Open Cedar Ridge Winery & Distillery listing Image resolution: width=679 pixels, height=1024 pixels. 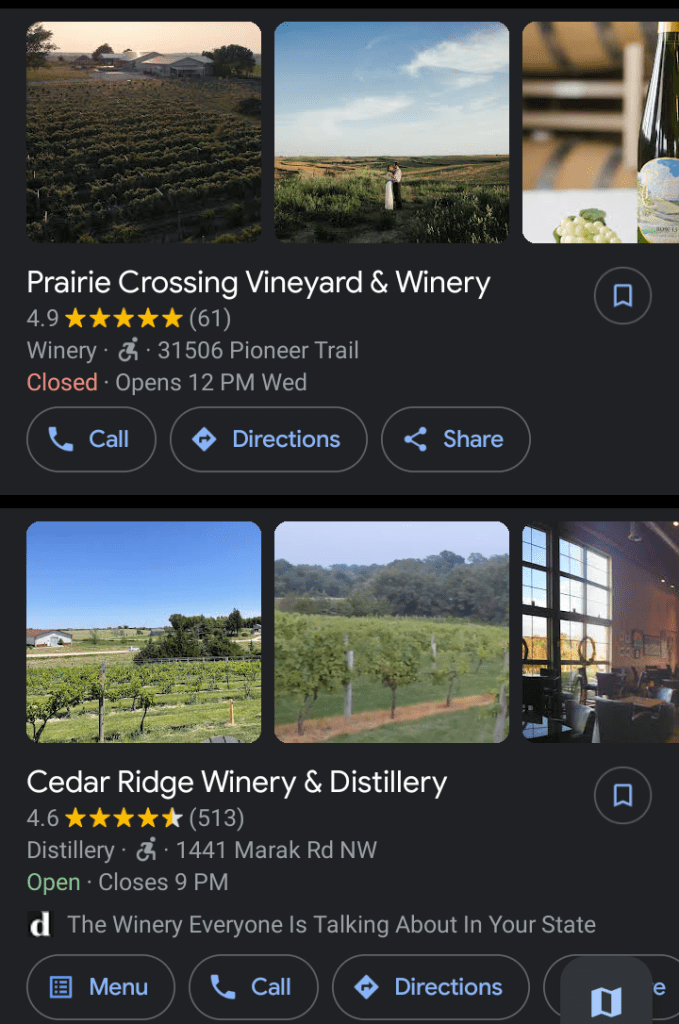tap(236, 782)
